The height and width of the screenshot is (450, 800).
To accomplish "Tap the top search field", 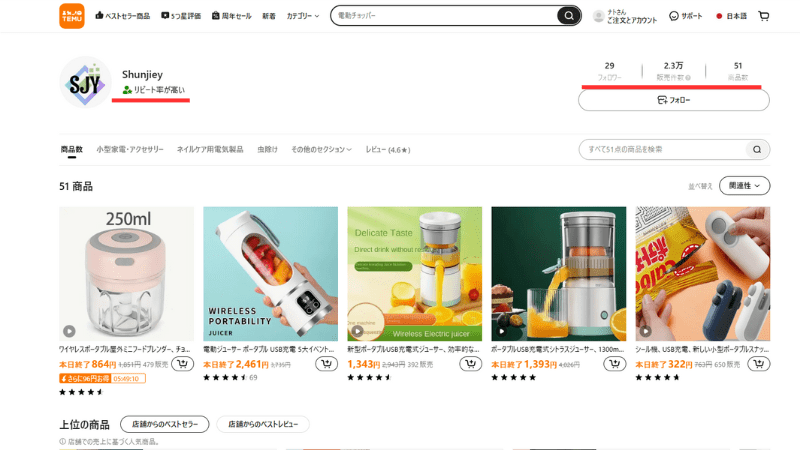I will pyautogui.click(x=440, y=16).
